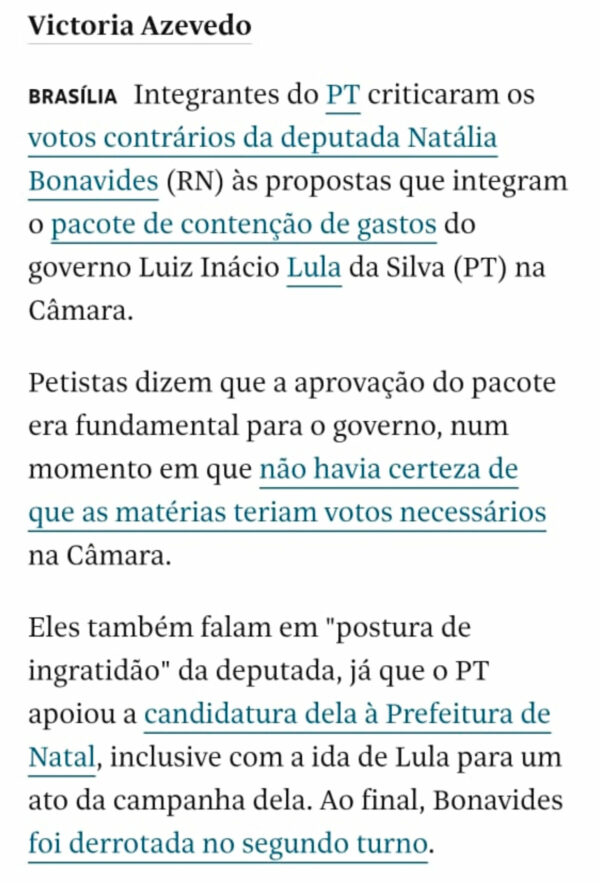Open link 'não havia certeza de que as matérias'
The image size is (600, 883).
tap(388, 470)
